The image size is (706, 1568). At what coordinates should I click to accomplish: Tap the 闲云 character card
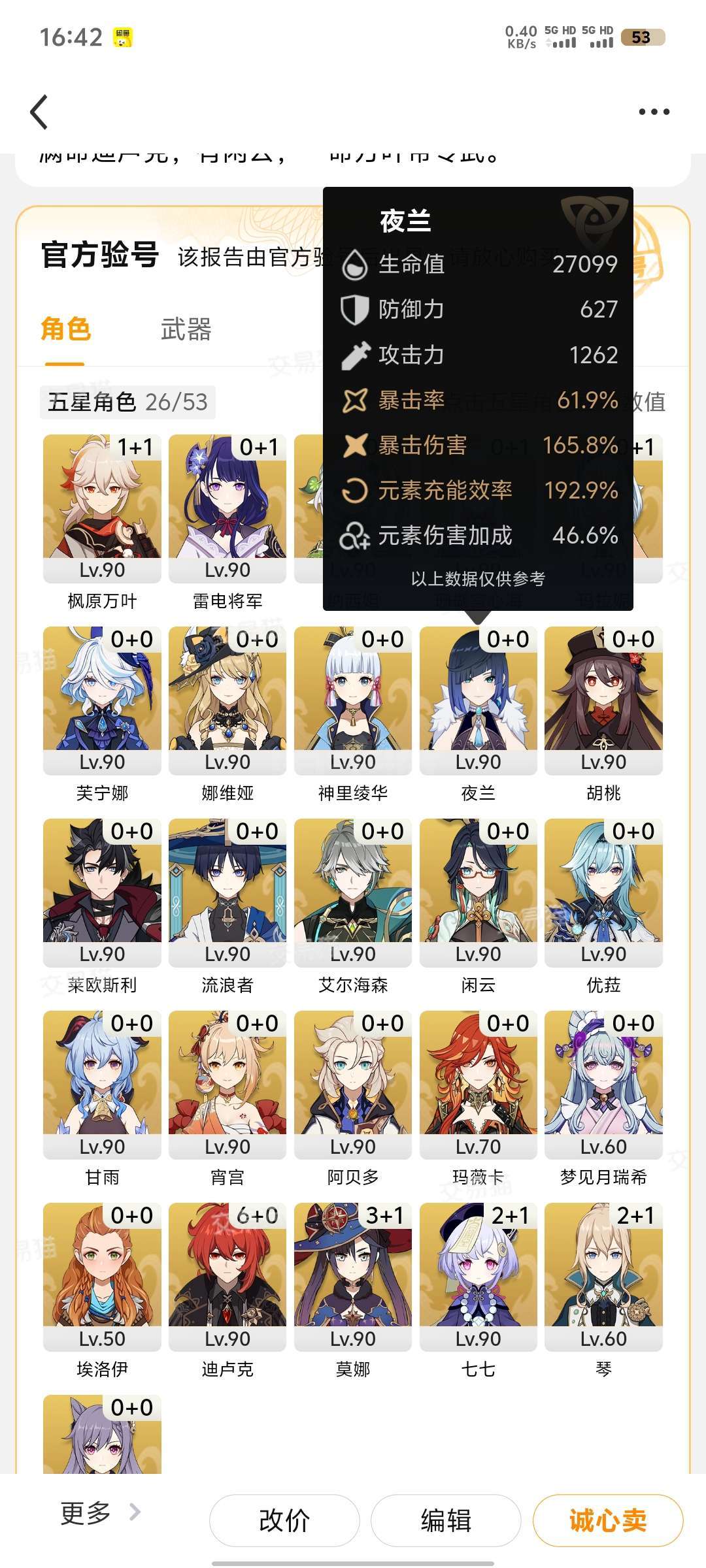click(x=479, y=891)
